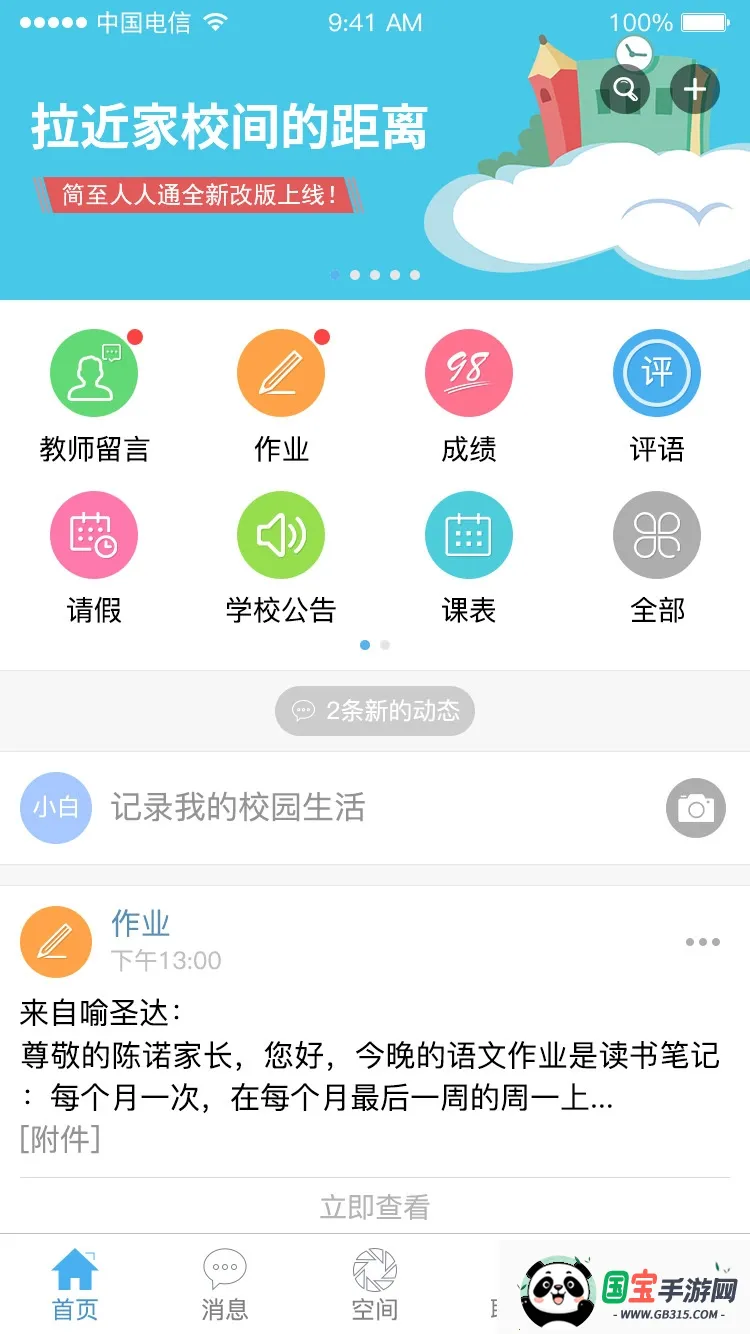This screenshot has width=750, height=1334.
Task: Open the 教师留言 (teacher messages) icon
Action: [x=94, y=371]
